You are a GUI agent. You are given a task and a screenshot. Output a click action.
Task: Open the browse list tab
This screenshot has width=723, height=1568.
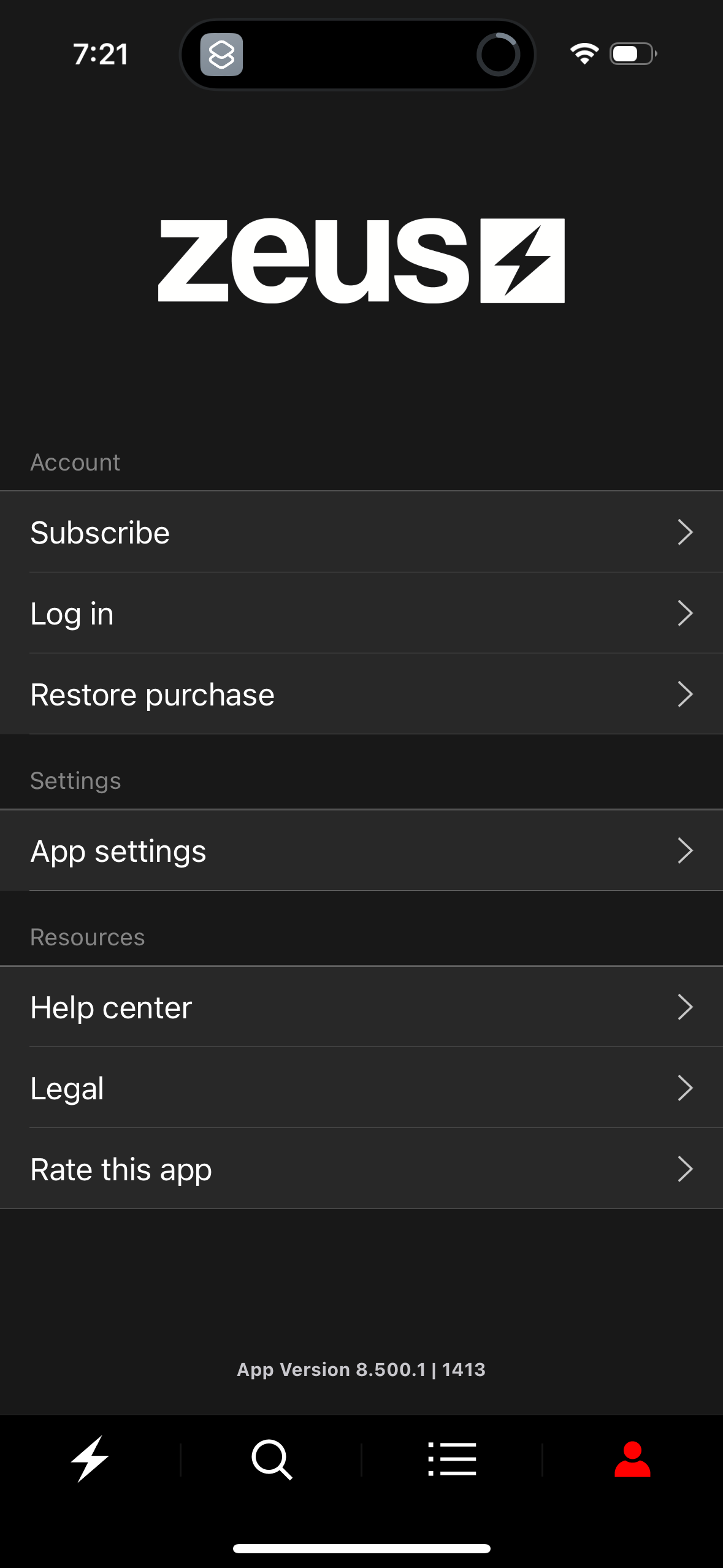[x=452, y=1458]
